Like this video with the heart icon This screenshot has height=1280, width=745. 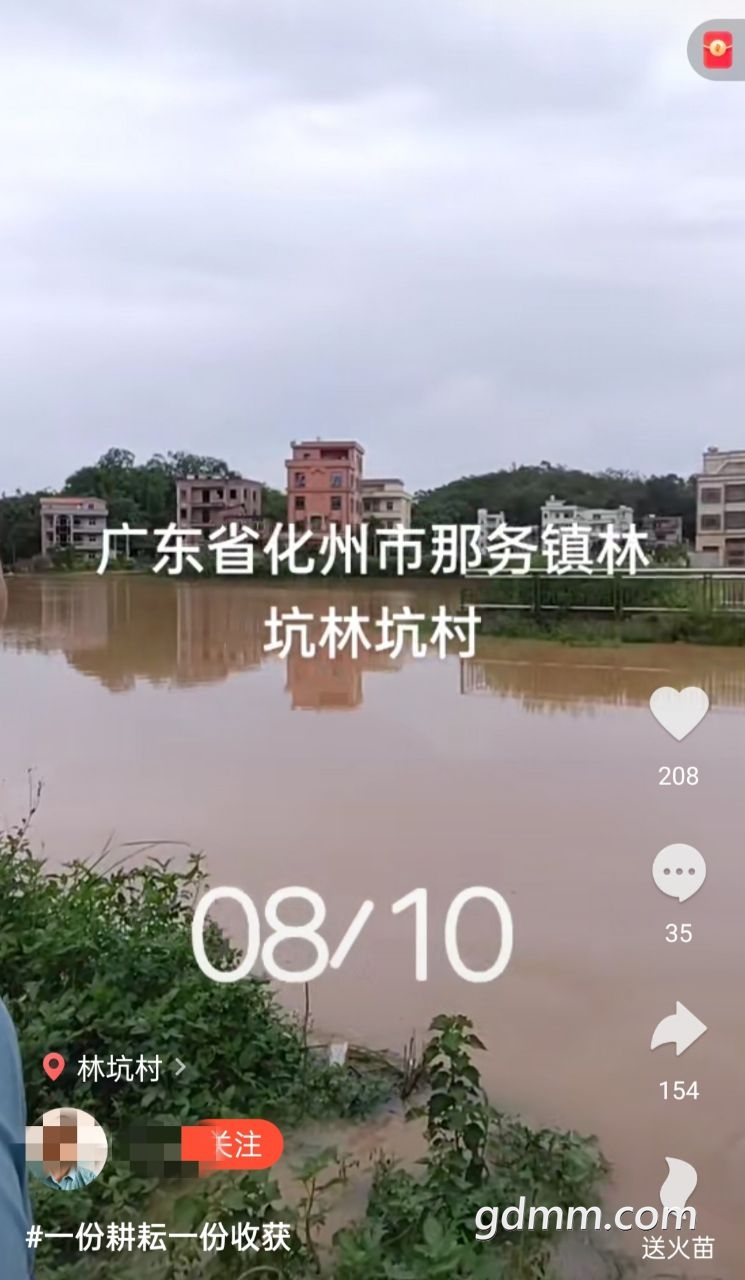point(679,714)
